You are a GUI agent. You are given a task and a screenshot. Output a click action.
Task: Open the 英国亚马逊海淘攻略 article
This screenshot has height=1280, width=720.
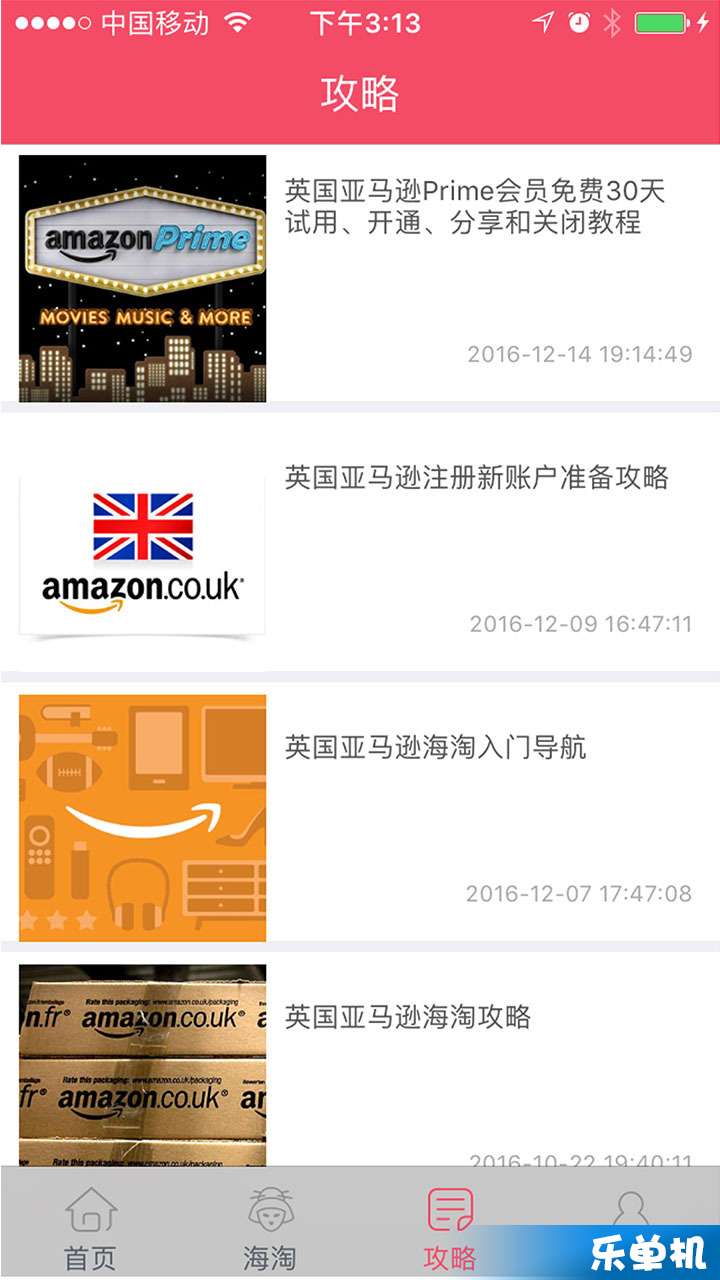coord(408,1017)
